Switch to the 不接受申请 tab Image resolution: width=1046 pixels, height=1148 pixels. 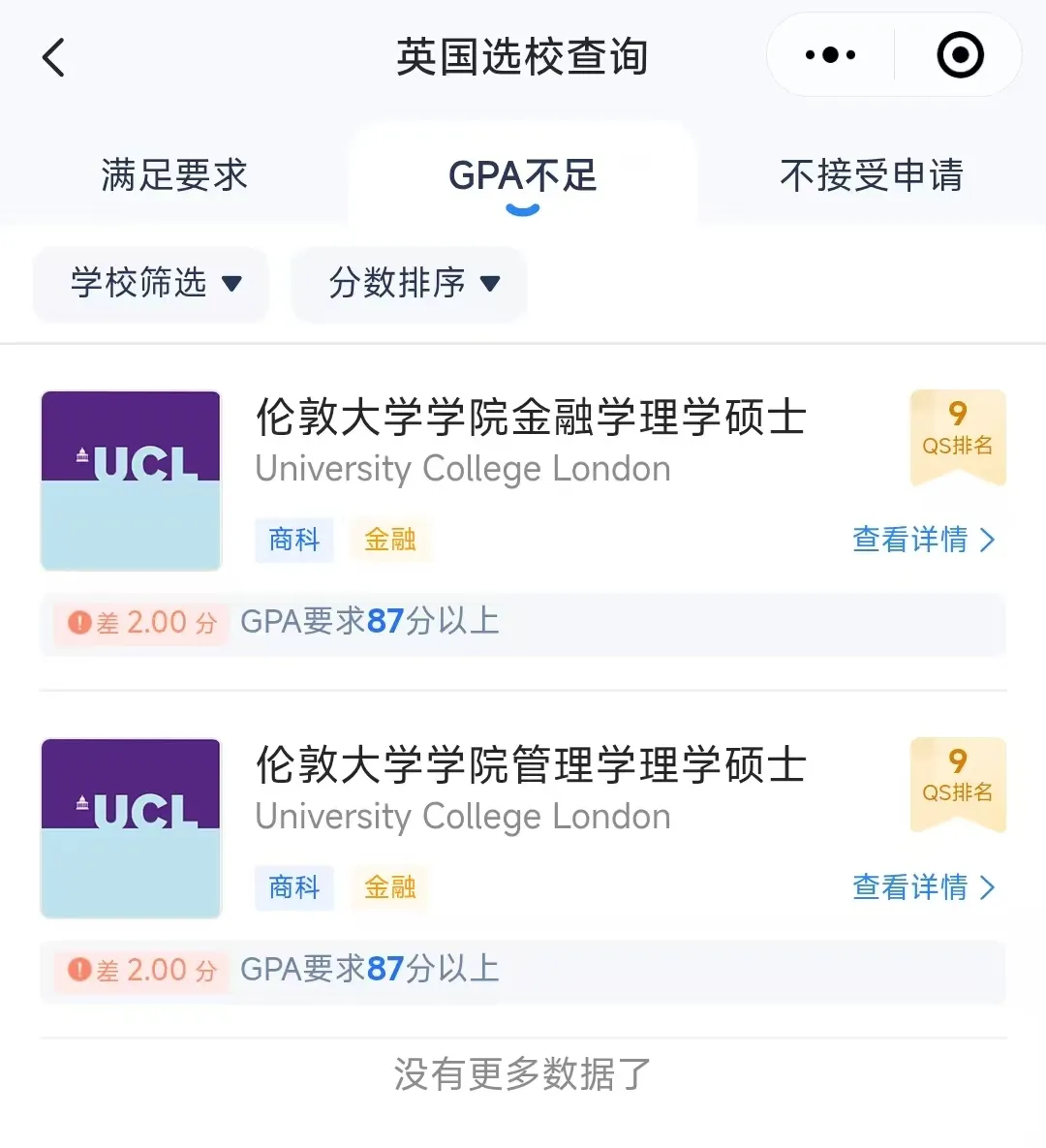coord(871,175)
